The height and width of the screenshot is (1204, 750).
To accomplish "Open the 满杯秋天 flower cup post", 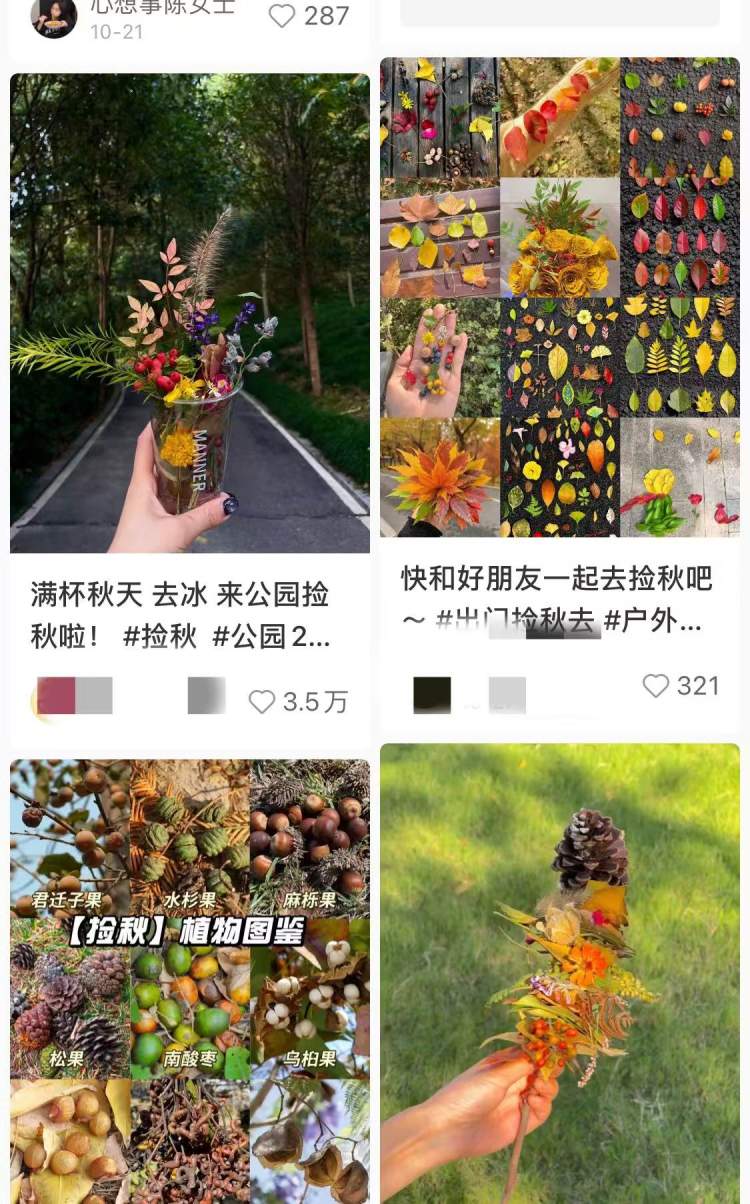I will 190,312.
